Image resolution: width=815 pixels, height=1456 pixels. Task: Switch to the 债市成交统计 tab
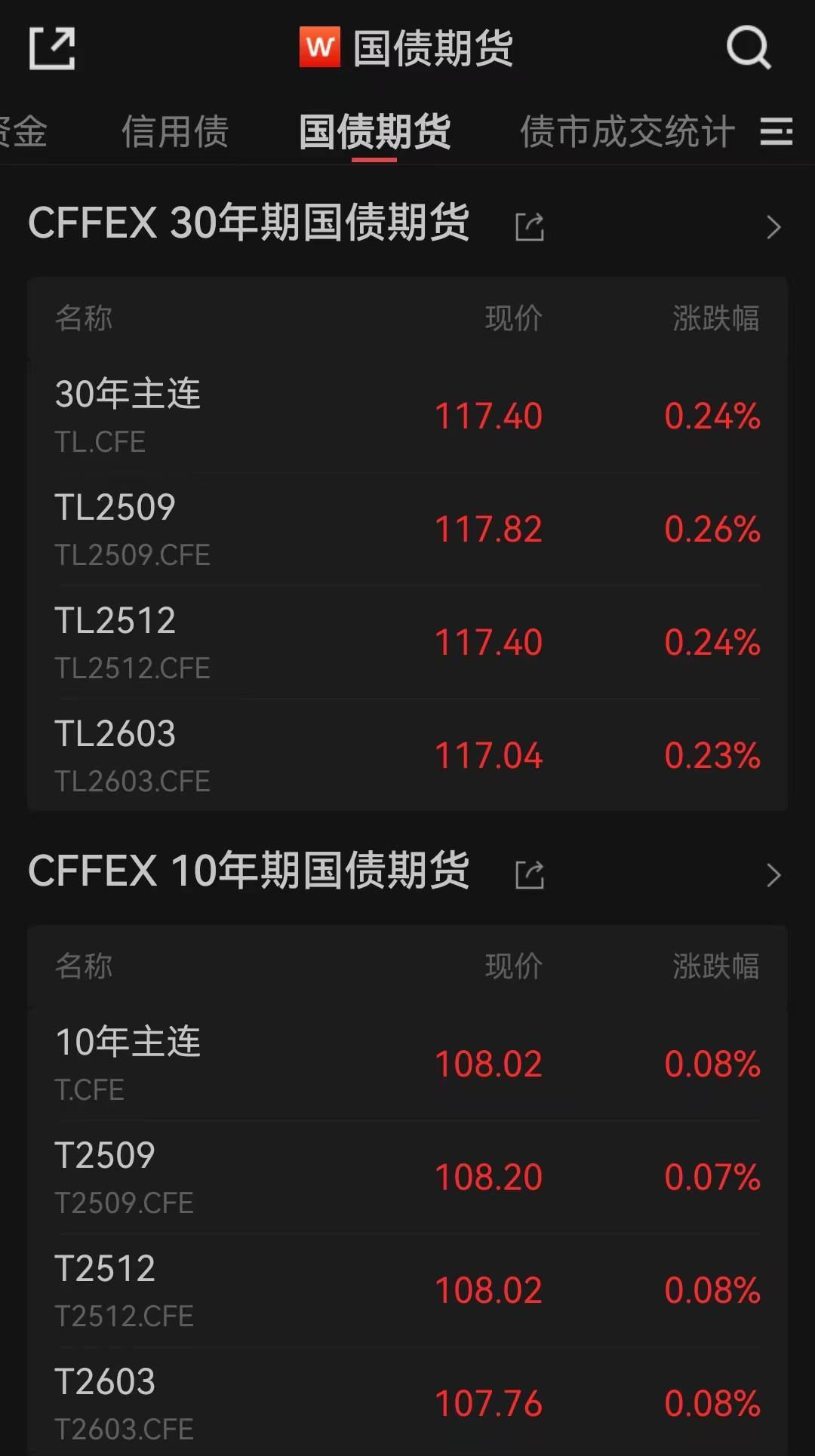[627, 131]
